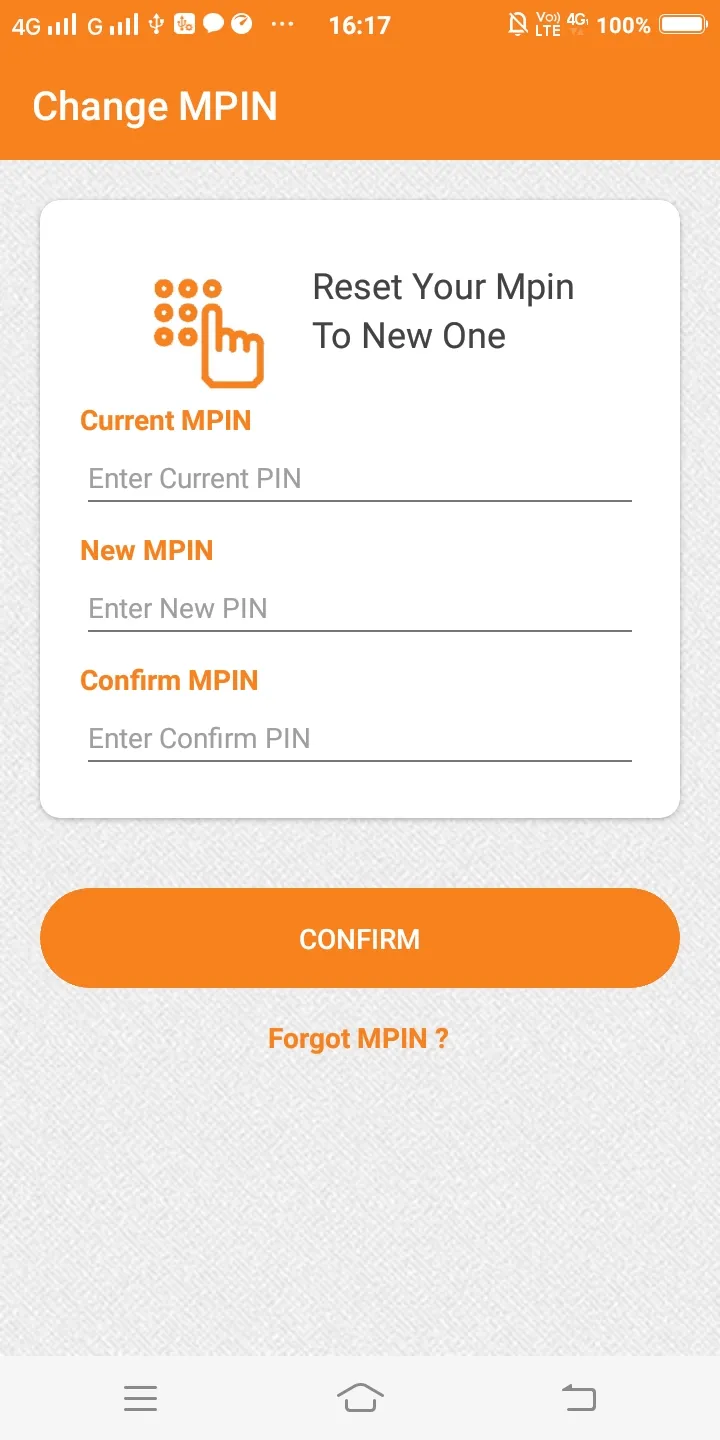
Task: Tap the VoLTE status icon
Action: coord(548,25)
